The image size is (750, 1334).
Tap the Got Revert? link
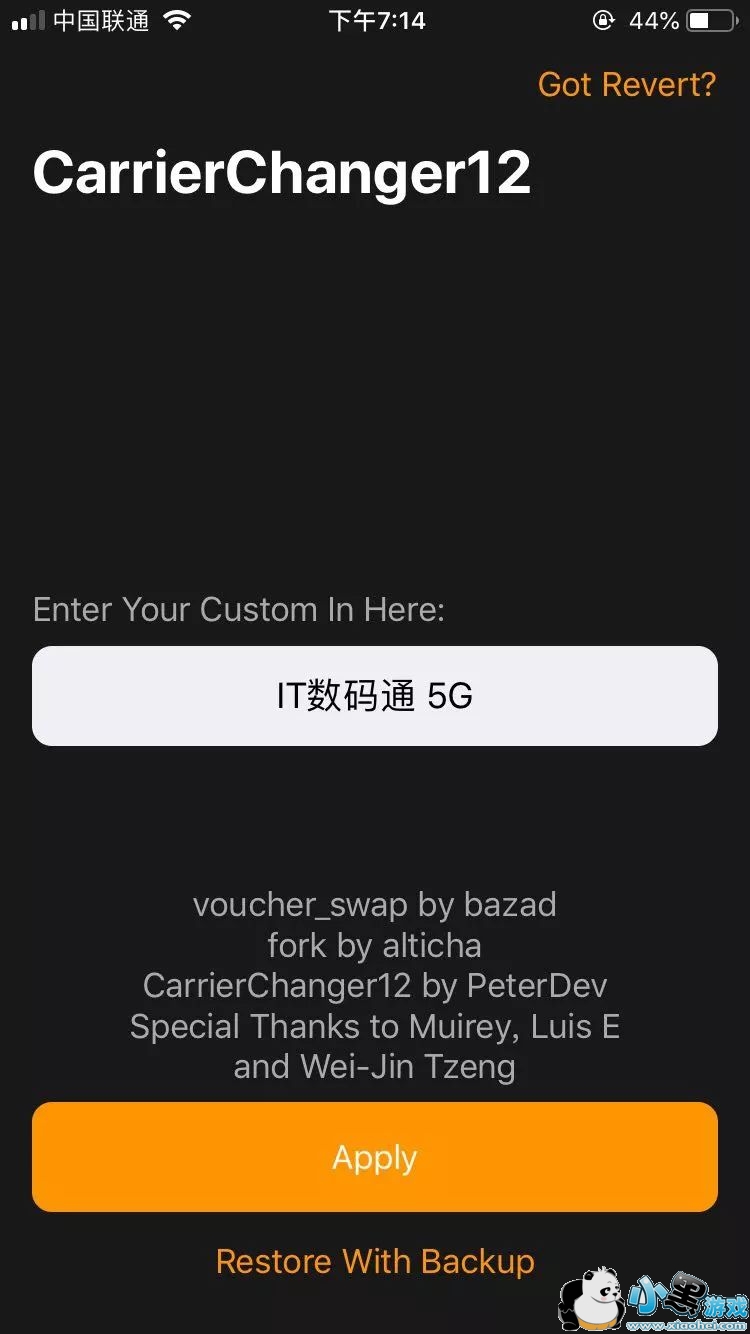tap(626, 85)
